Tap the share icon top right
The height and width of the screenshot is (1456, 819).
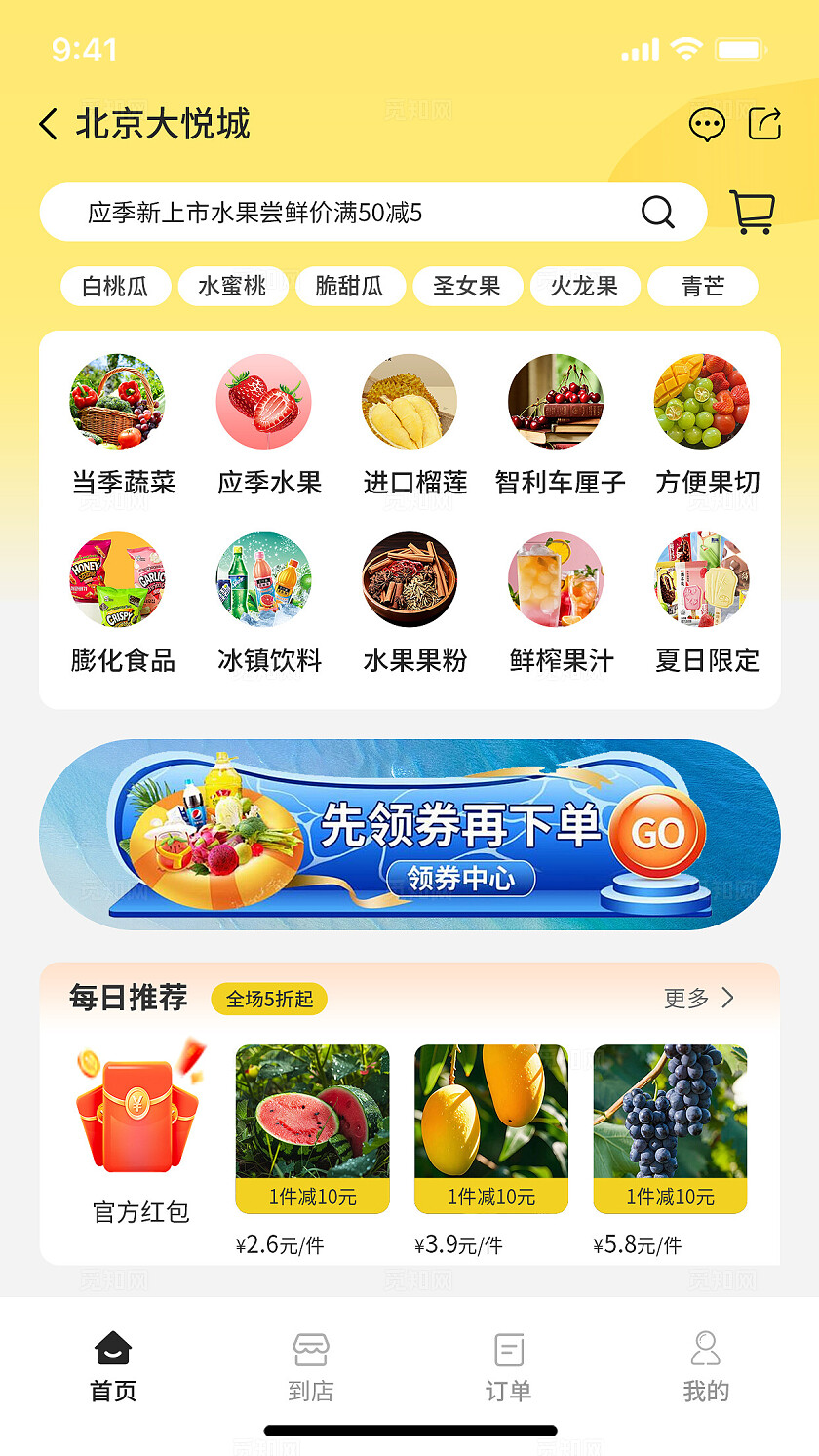point(766,125)
